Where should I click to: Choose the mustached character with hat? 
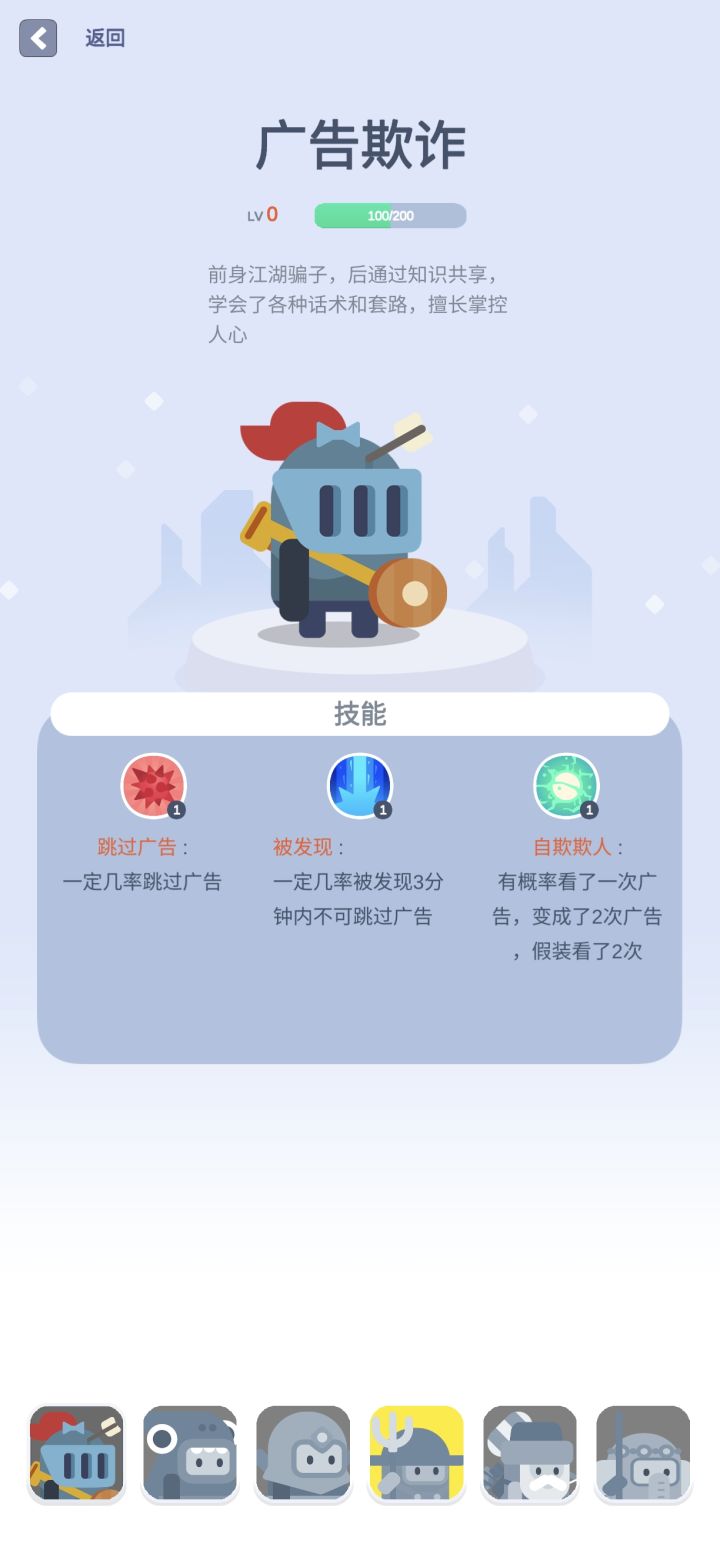pos(530,1453)
